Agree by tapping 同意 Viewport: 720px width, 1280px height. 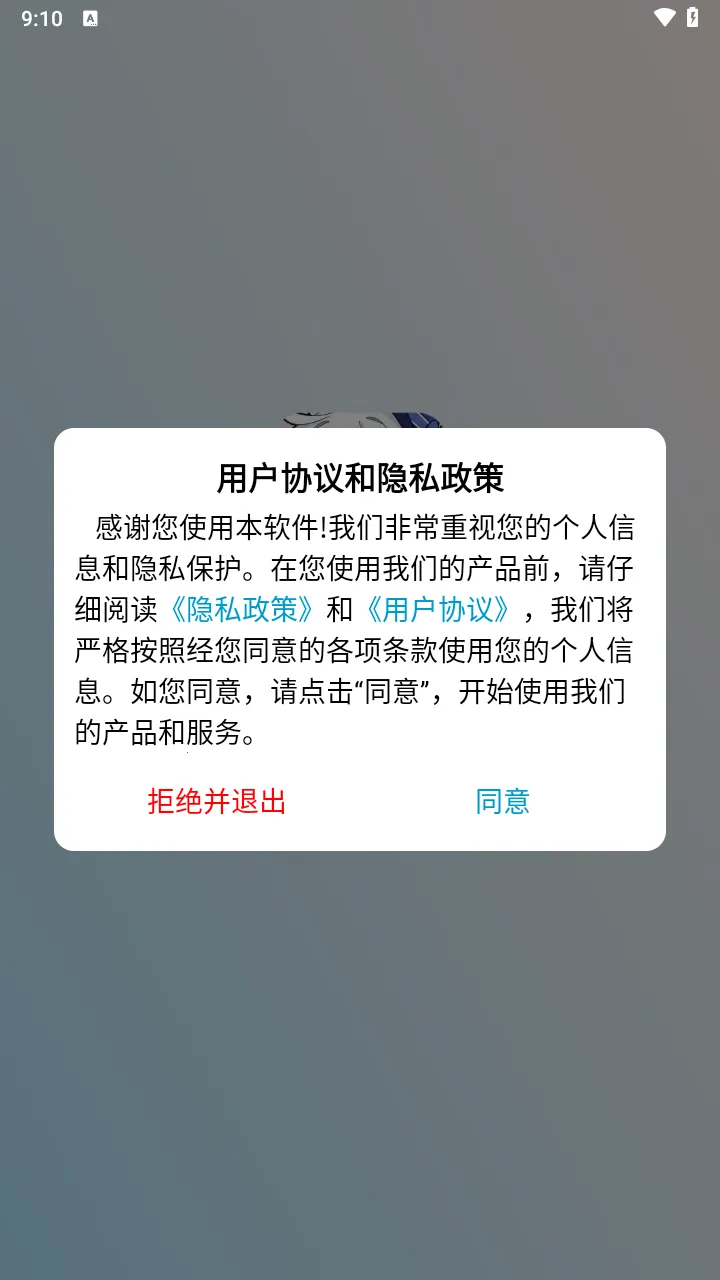502,801
